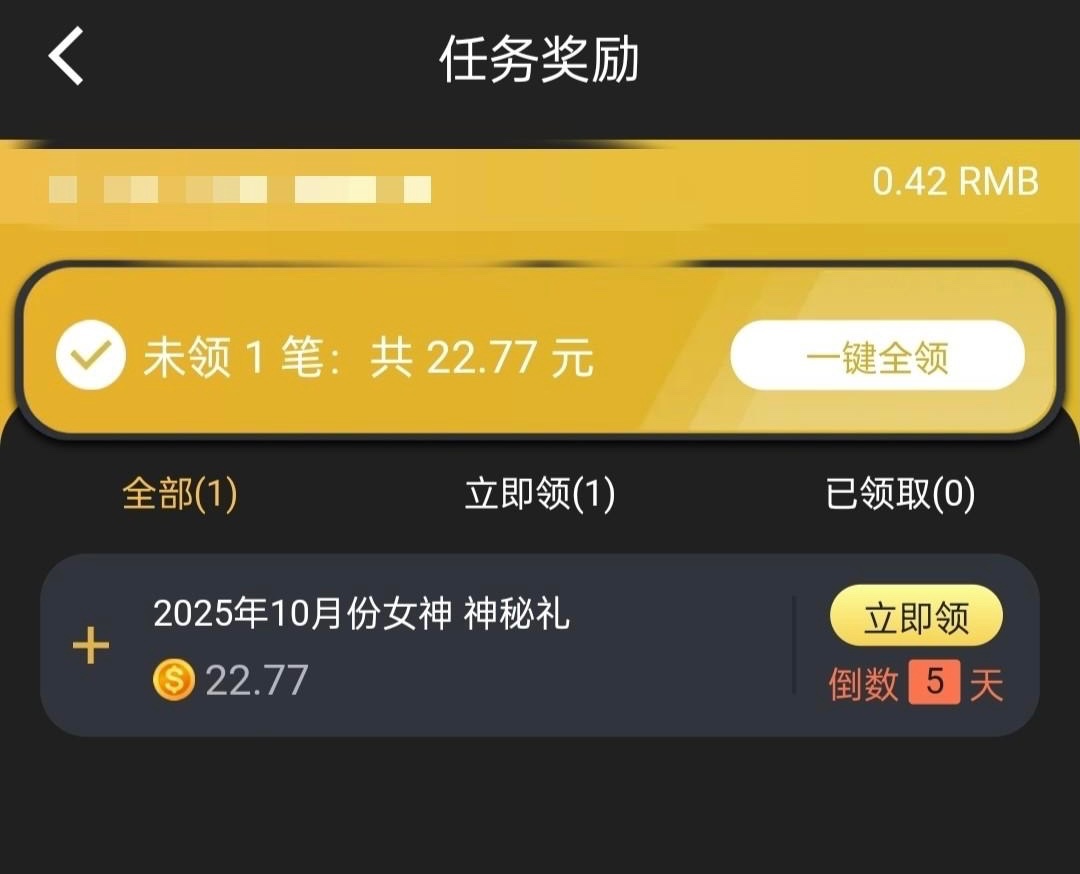Switch to the 立即领(1) tab

click(540, 493)
